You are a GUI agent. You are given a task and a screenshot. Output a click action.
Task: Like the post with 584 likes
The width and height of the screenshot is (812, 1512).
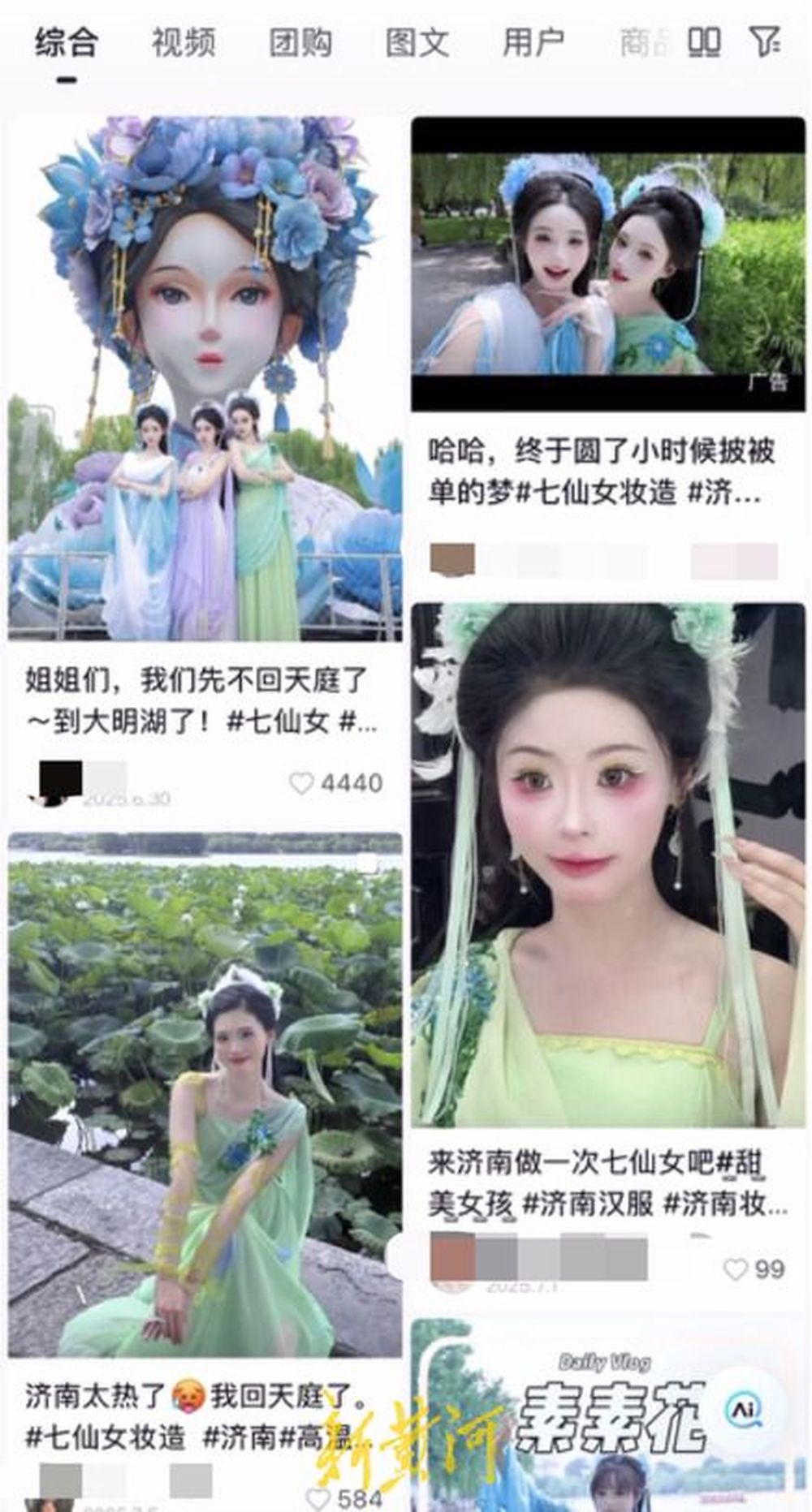[318, 1498]
